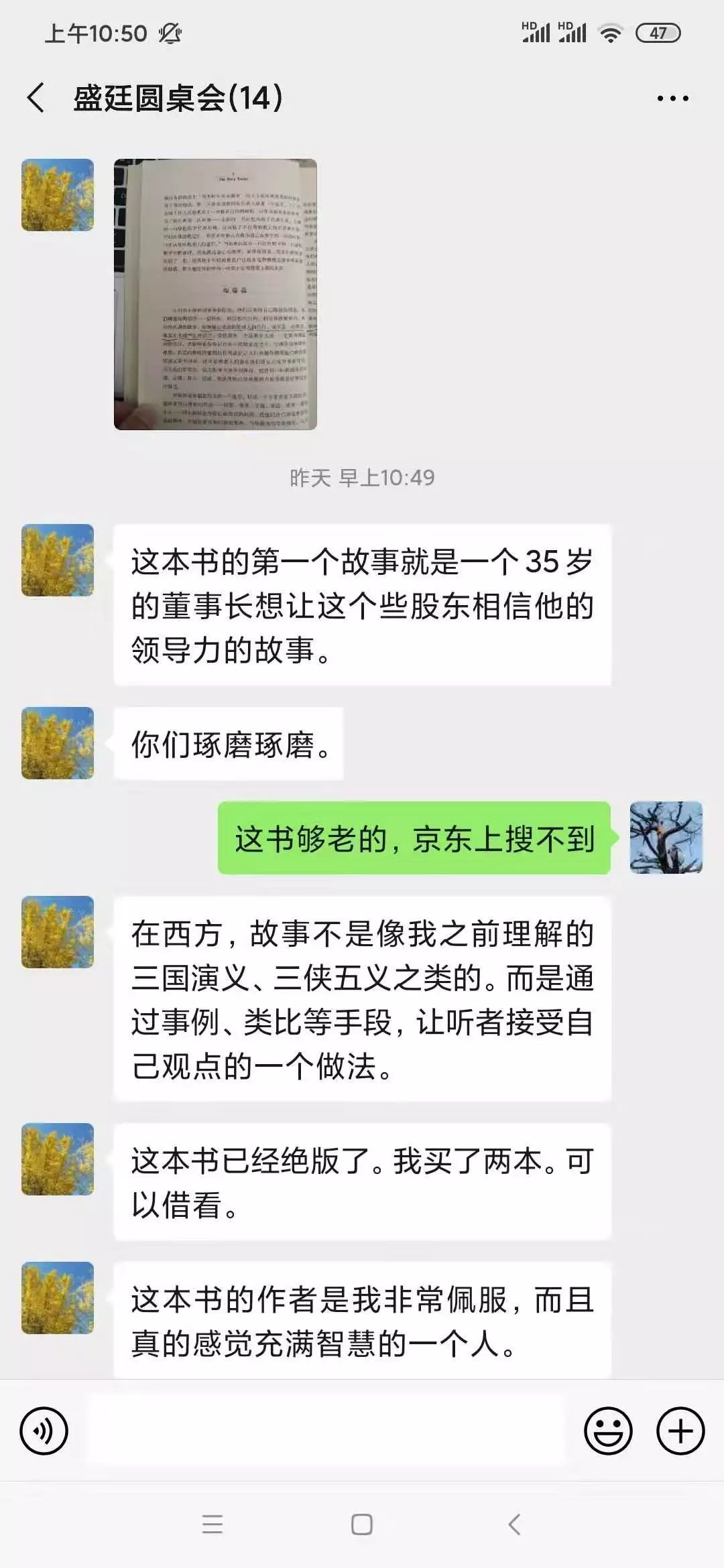Open the chat info overflow menu

672,99
